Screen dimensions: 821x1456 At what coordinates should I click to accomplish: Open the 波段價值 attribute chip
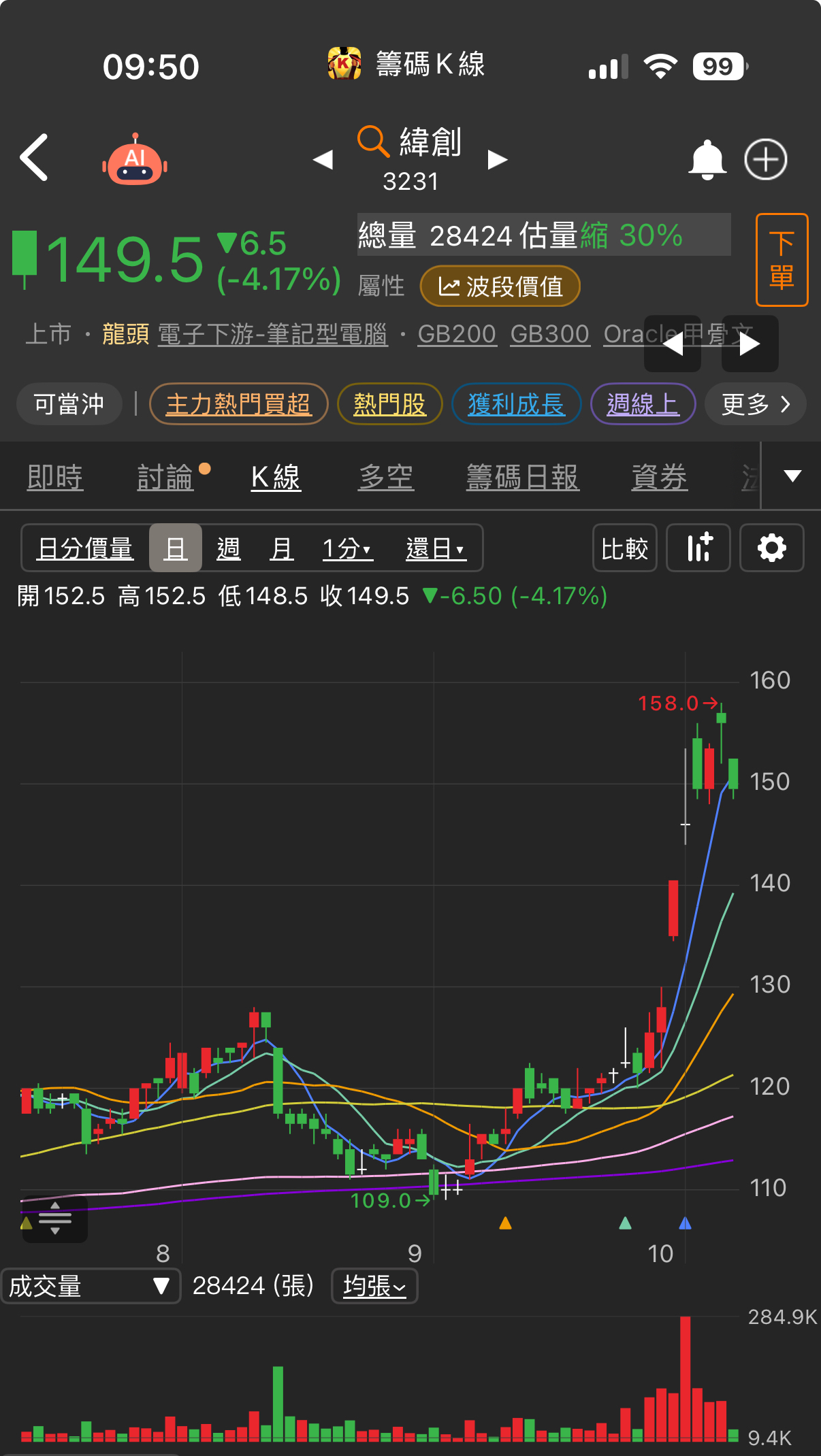pyautogui.click(x=500, y=286)
